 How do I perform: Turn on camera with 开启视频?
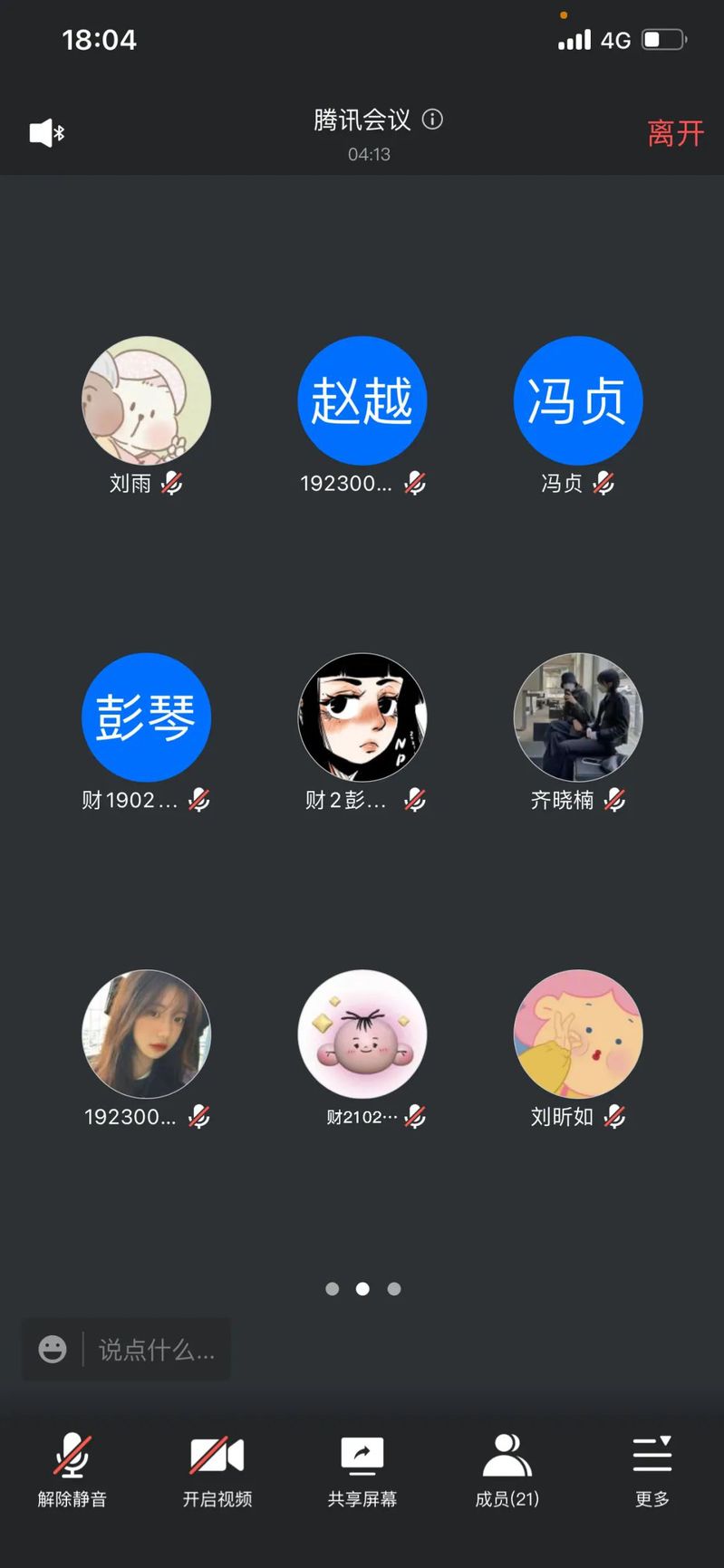click(217, 1470)
